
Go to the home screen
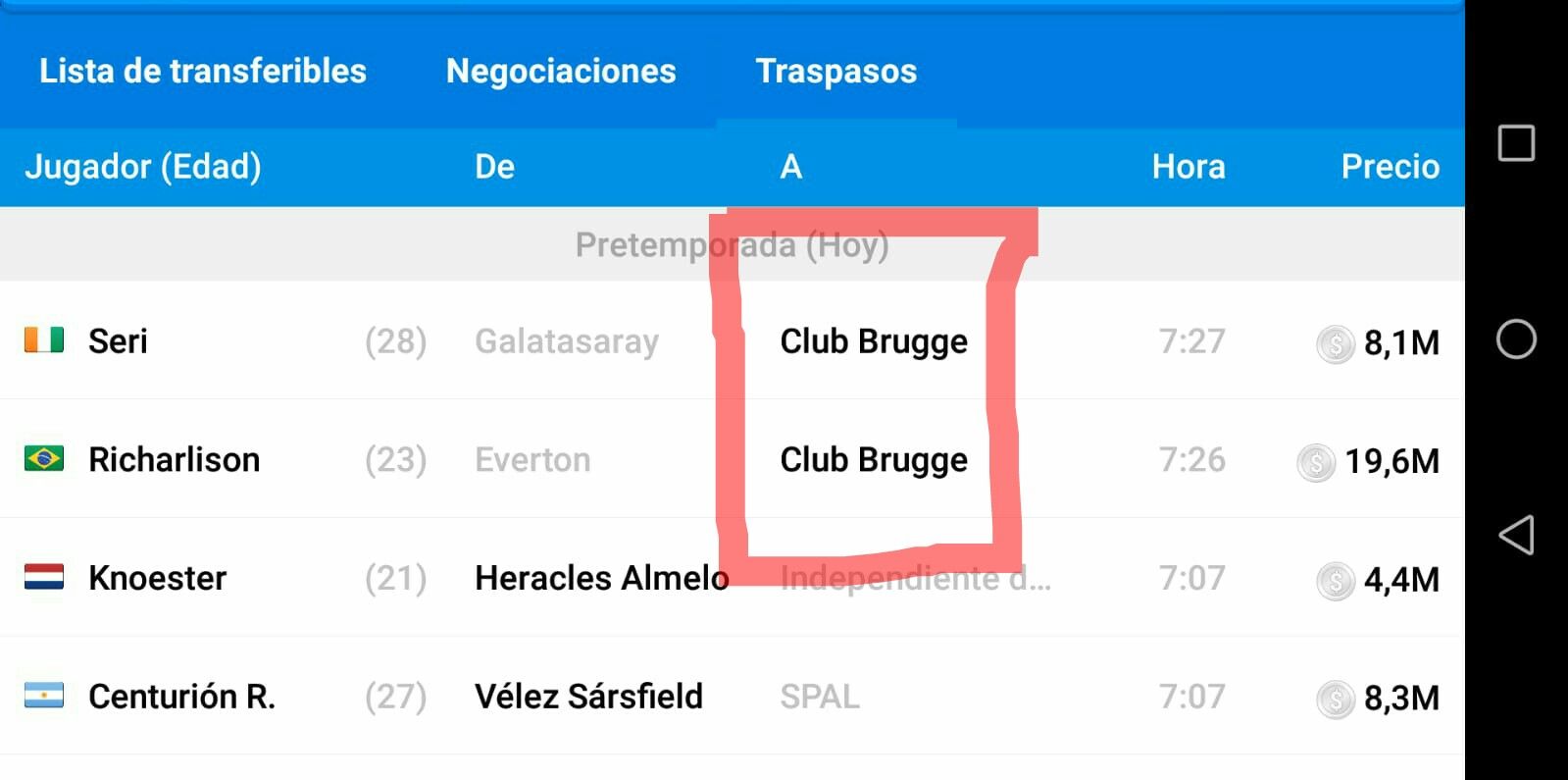coord(1516,339)
